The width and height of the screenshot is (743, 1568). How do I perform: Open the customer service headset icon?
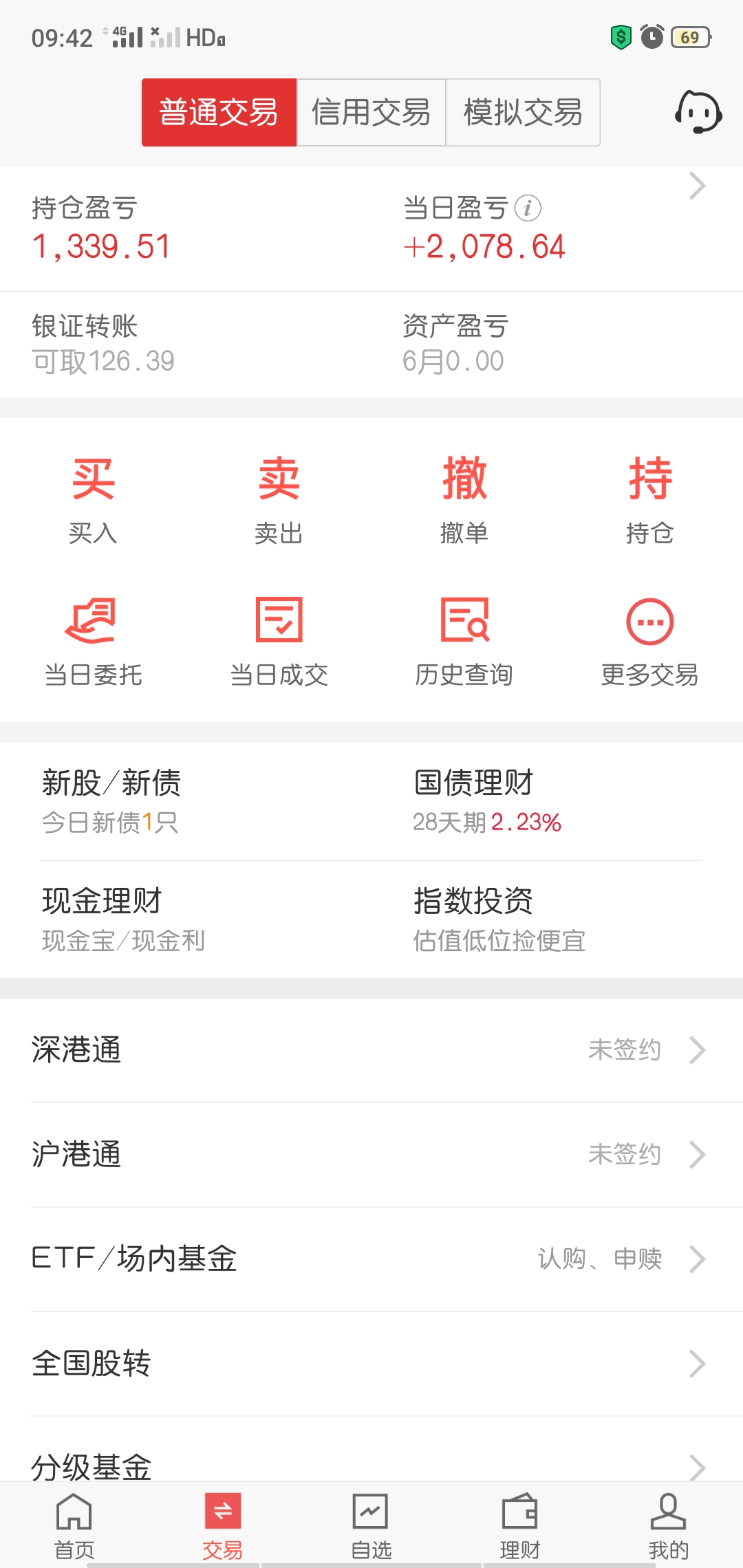tap(698, 112)
